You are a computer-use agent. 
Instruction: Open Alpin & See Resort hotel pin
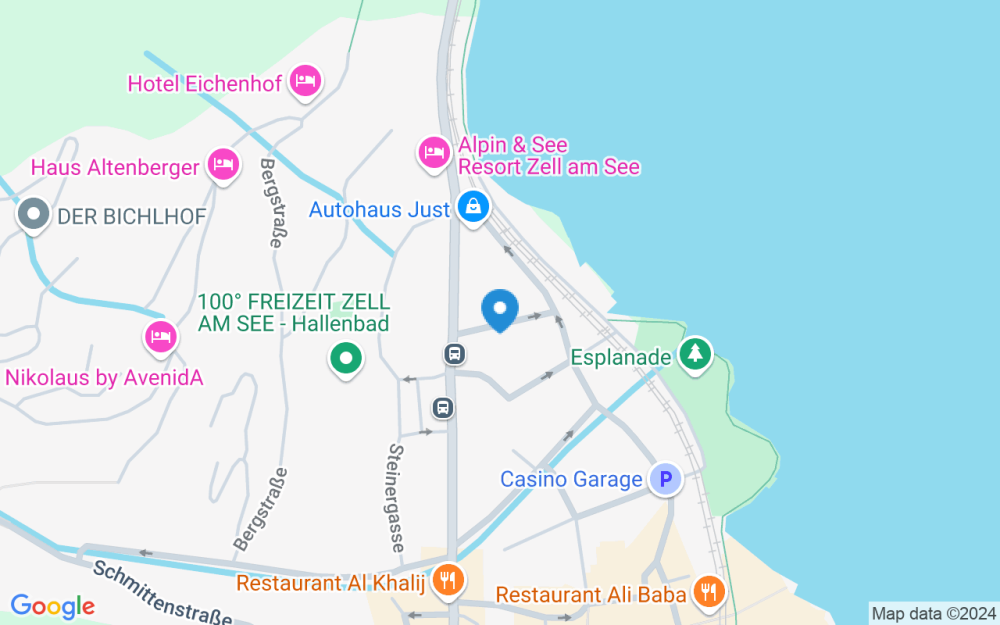(x=433, y=153)
